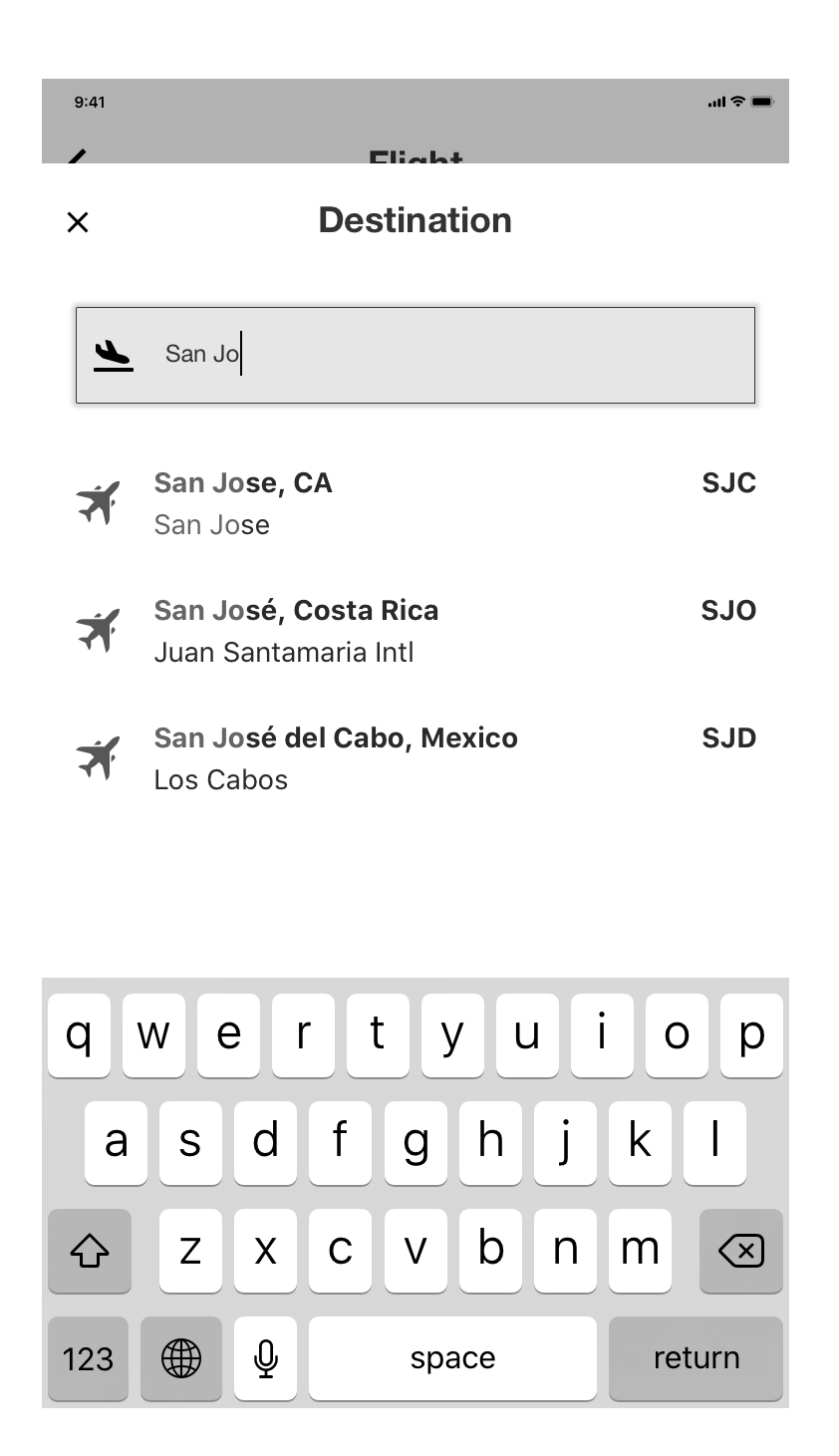Tap the microphone dictation key

[265, 1358]
